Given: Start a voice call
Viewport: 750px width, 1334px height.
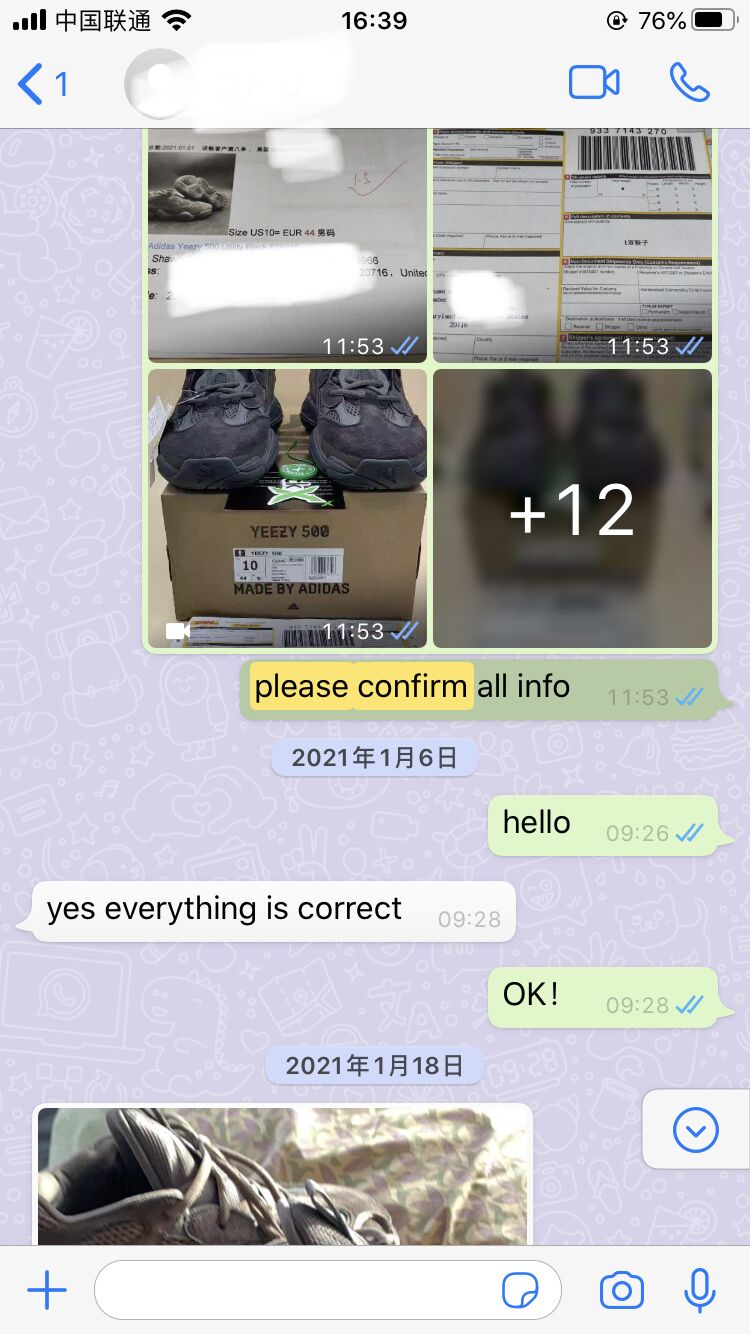Looking at the screenshot, I should point(690,83).
